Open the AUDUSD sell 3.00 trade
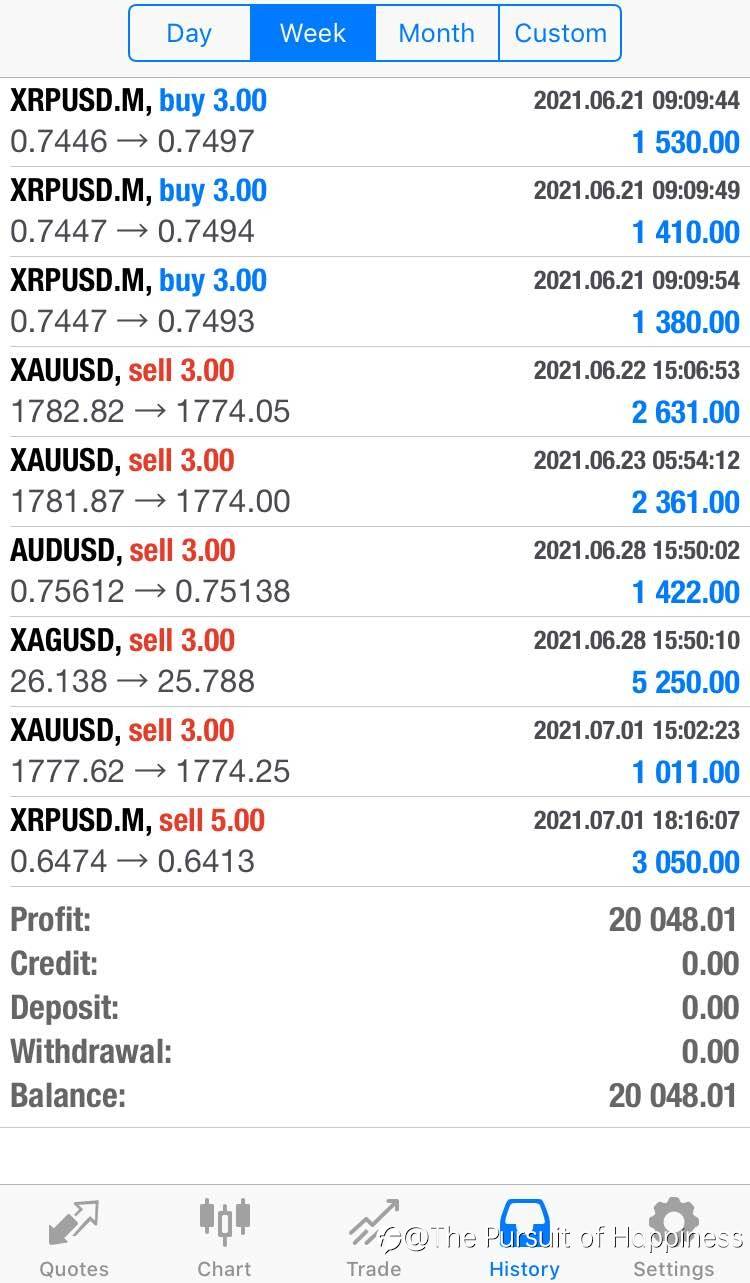The image size is (750, 1283). (375, 571)
